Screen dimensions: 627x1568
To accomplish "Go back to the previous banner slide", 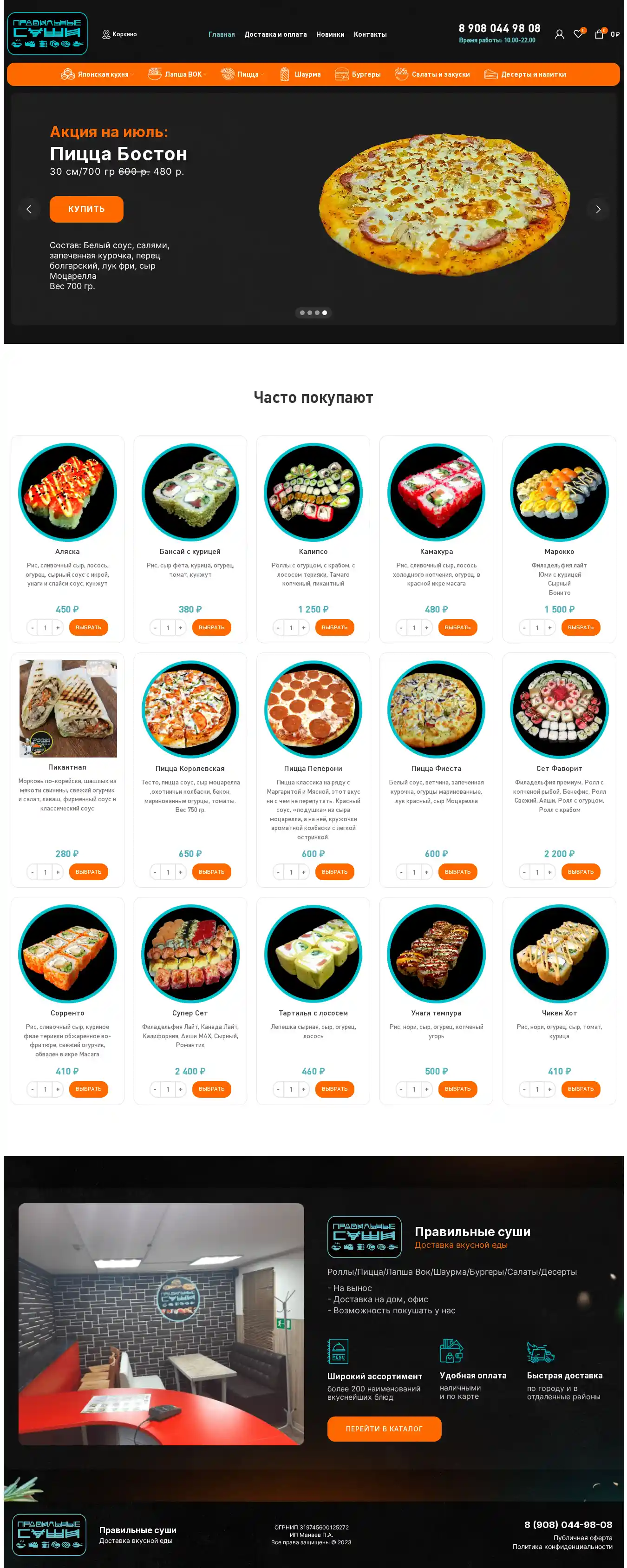I will coord(29,210).
